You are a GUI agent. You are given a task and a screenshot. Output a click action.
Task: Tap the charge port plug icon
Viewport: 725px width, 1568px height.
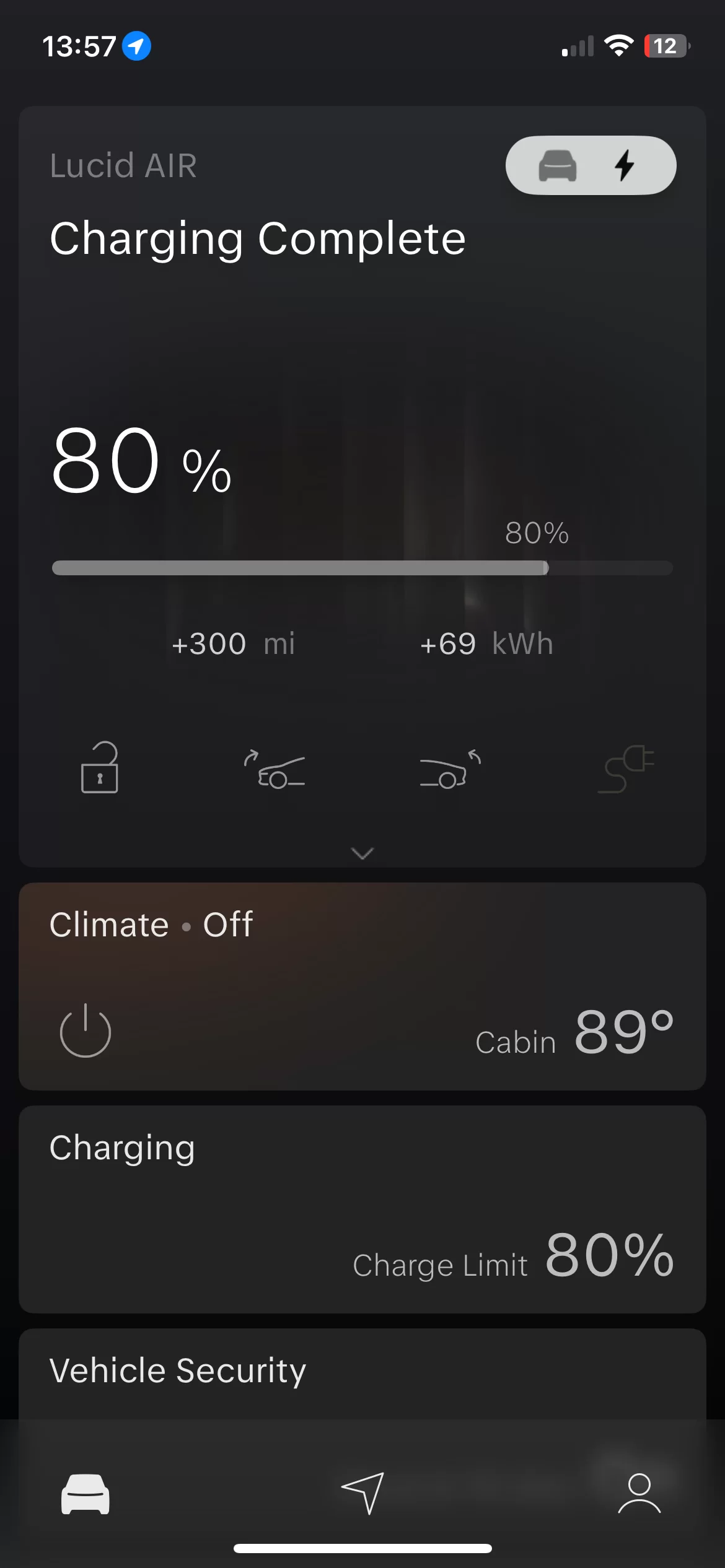[626, 769]
